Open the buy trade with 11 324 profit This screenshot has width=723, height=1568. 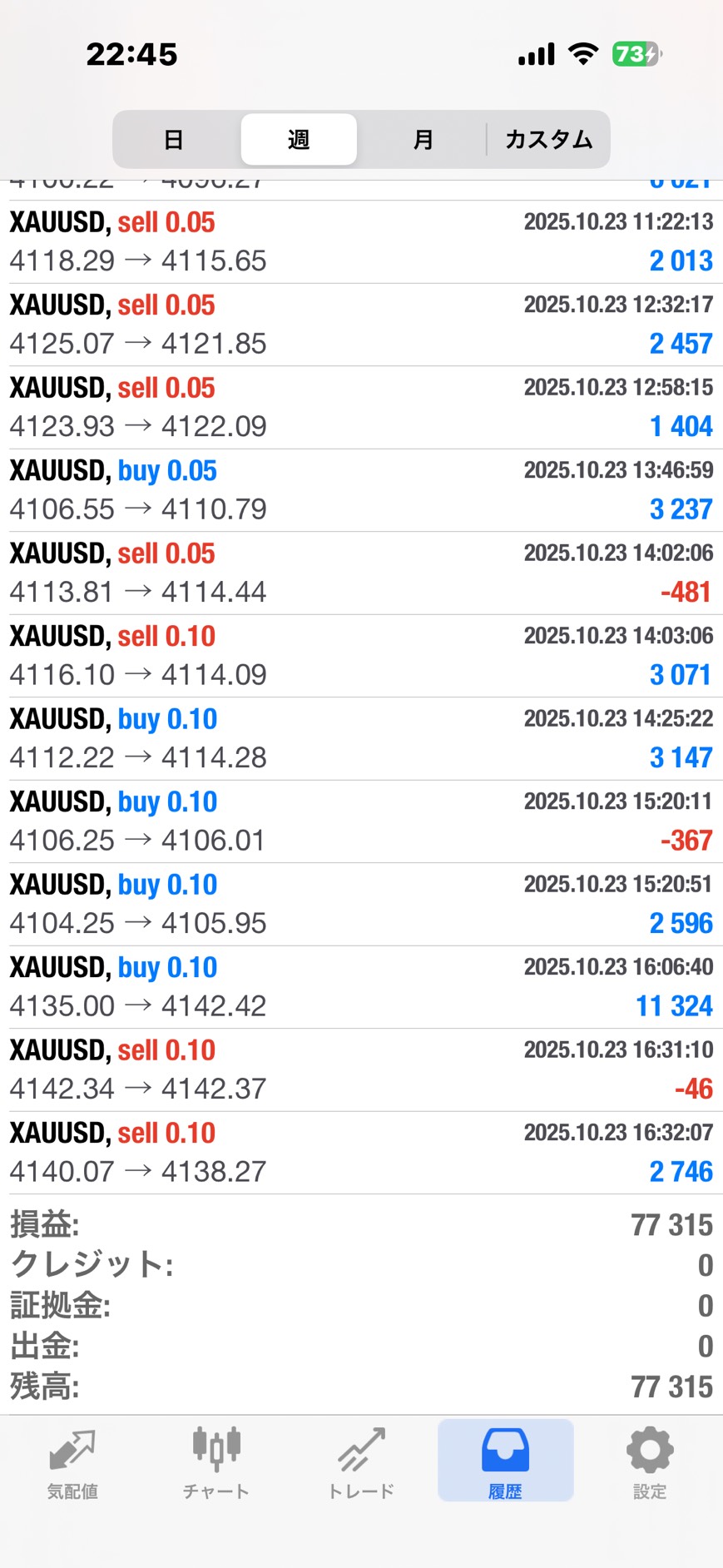tap(361, 987)
